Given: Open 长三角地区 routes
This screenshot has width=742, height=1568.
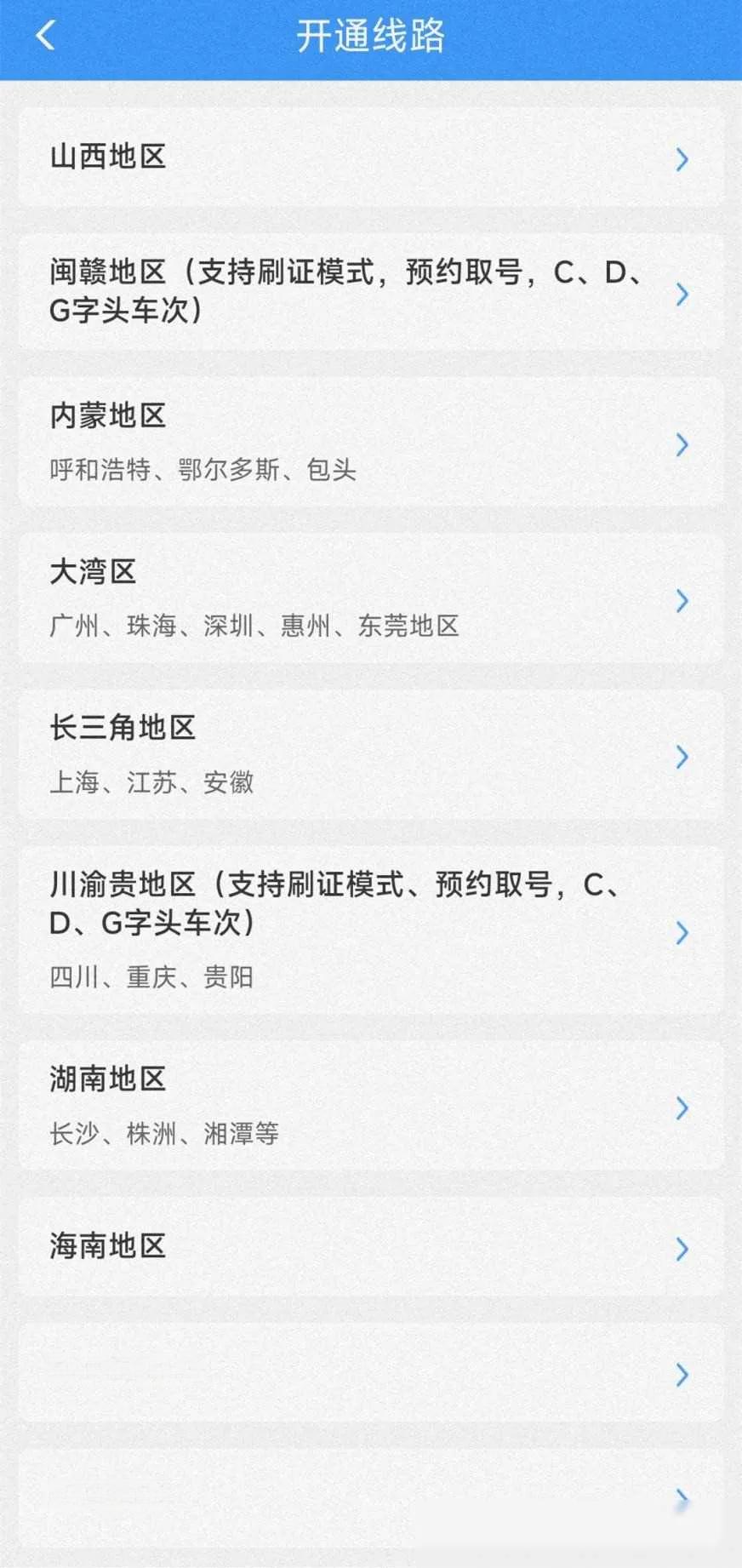Looking at the screenshot, I should pyautogui.click(x=371, y=755).
